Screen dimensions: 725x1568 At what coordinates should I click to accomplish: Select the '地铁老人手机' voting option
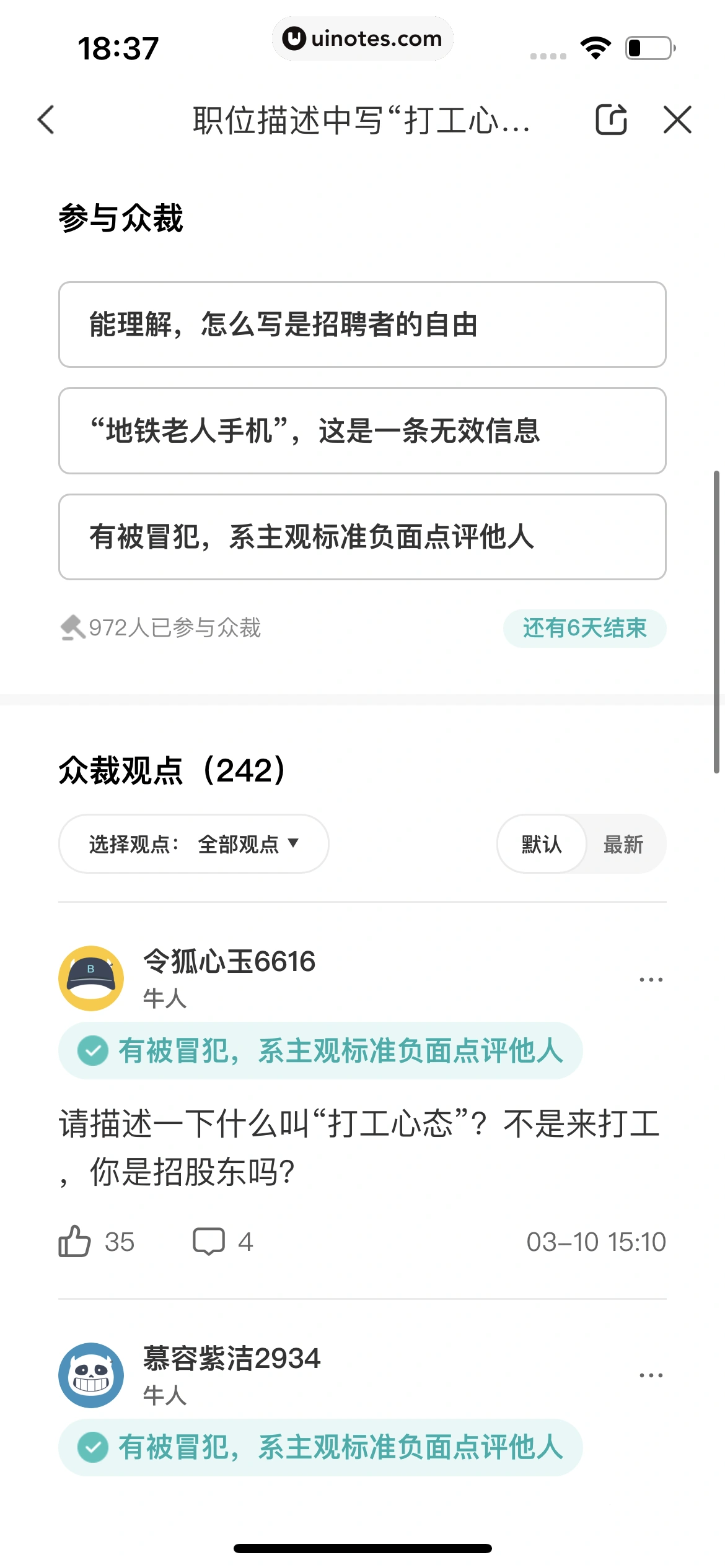[362, 431]
